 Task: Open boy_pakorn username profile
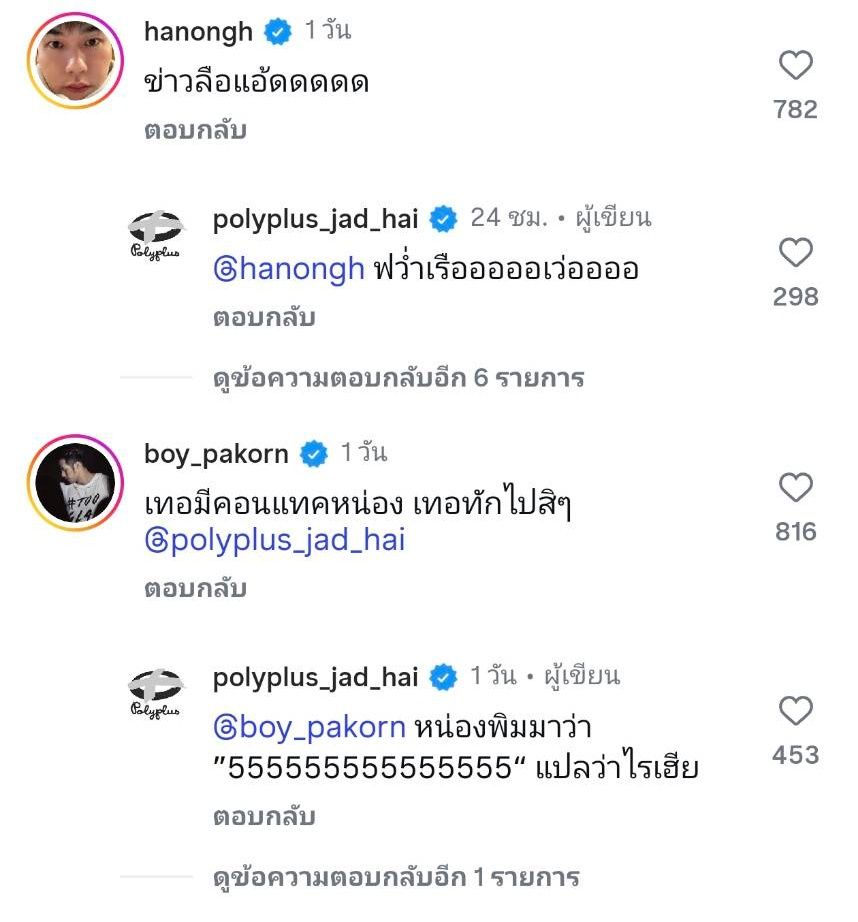tap(216, 454)
